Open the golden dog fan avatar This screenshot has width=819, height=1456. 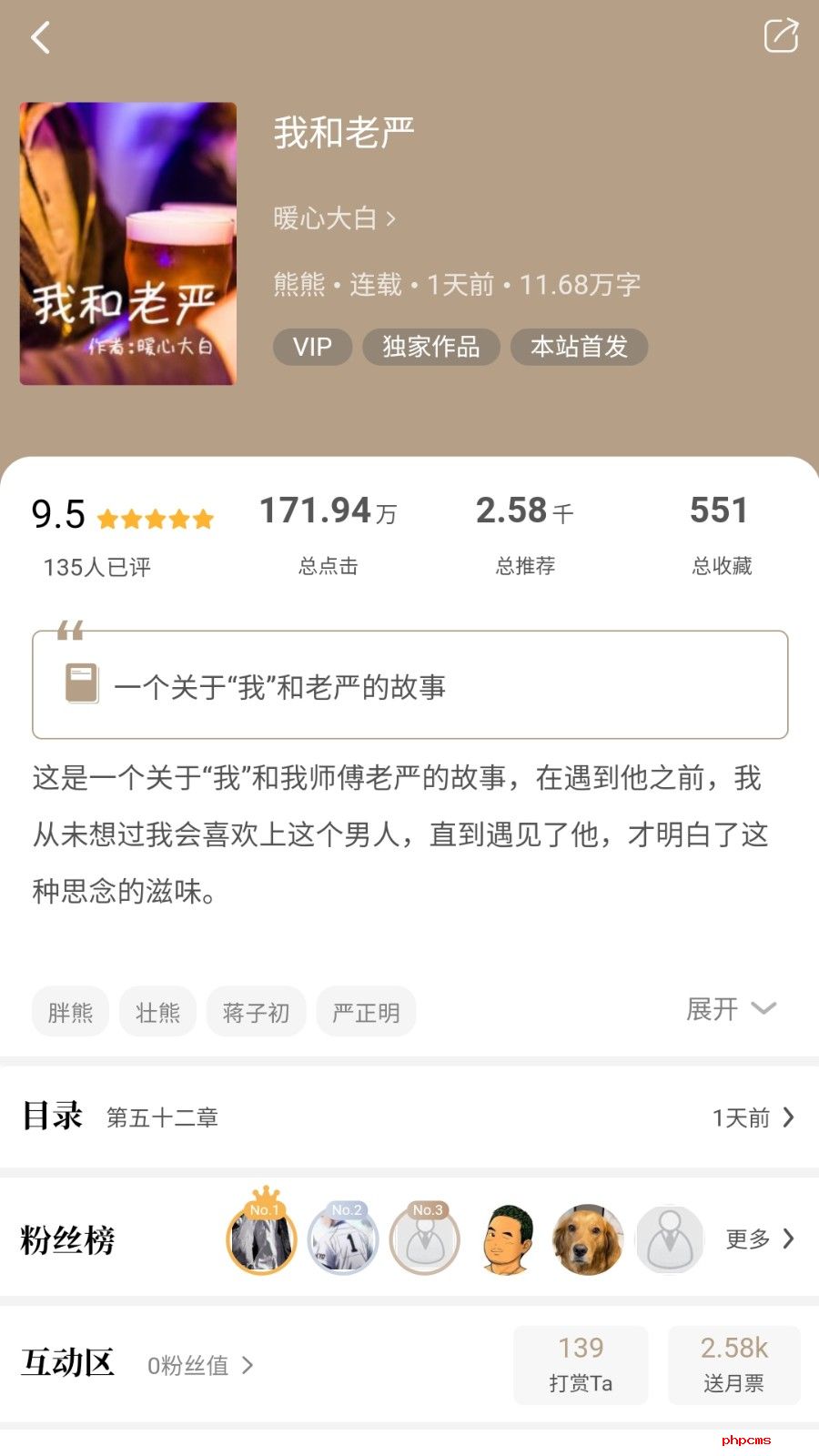[587, 1239]
